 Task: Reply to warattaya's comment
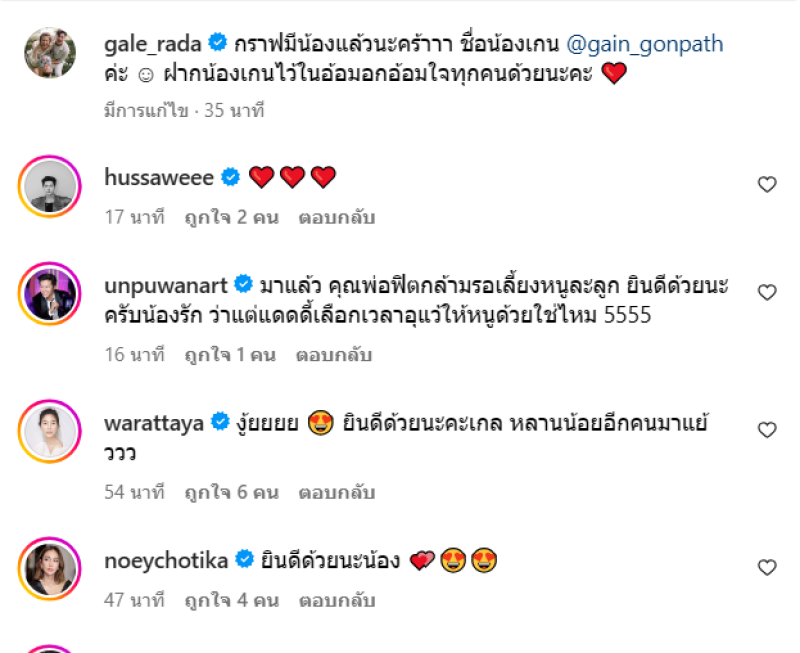click(x=335, y=491)
